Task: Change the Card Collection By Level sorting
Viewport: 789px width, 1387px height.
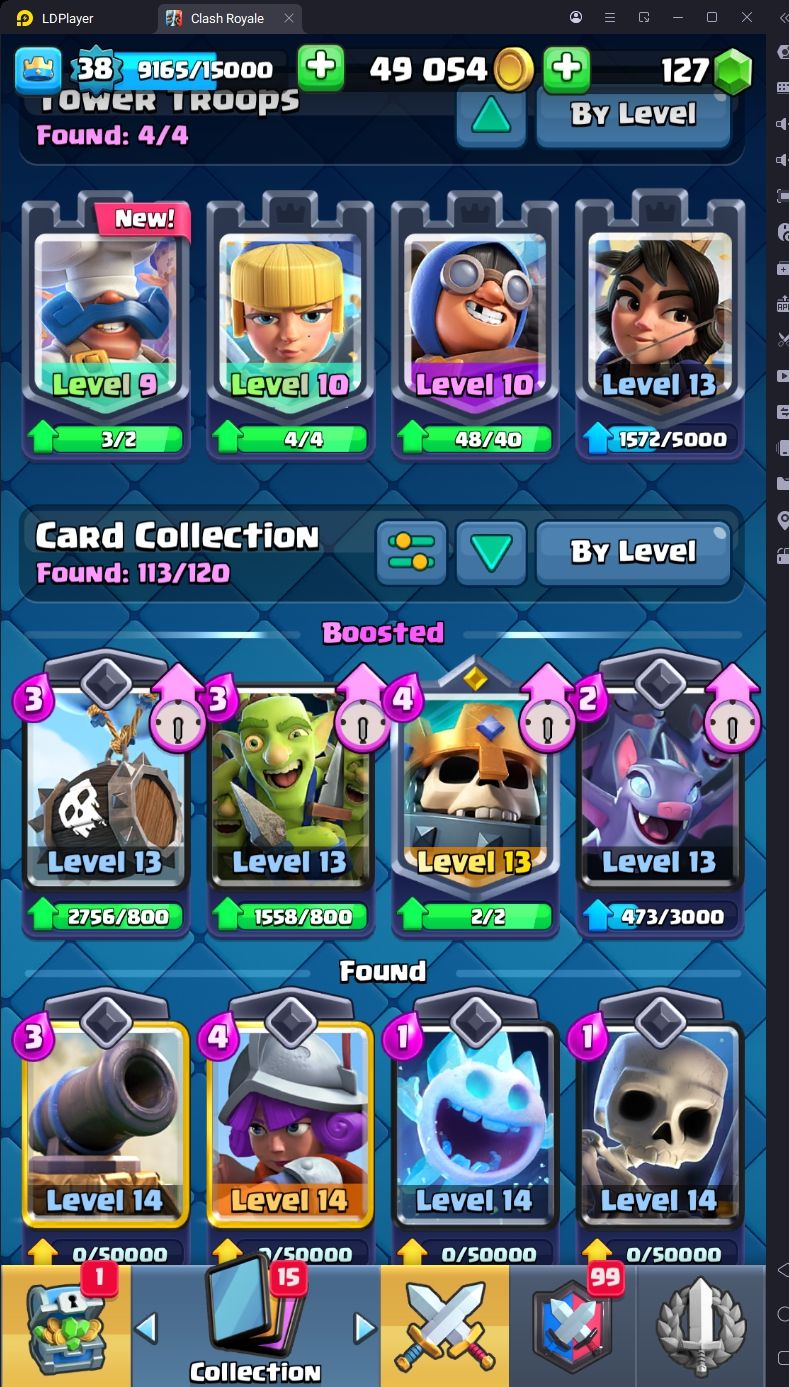Action: tap(633, 552)
